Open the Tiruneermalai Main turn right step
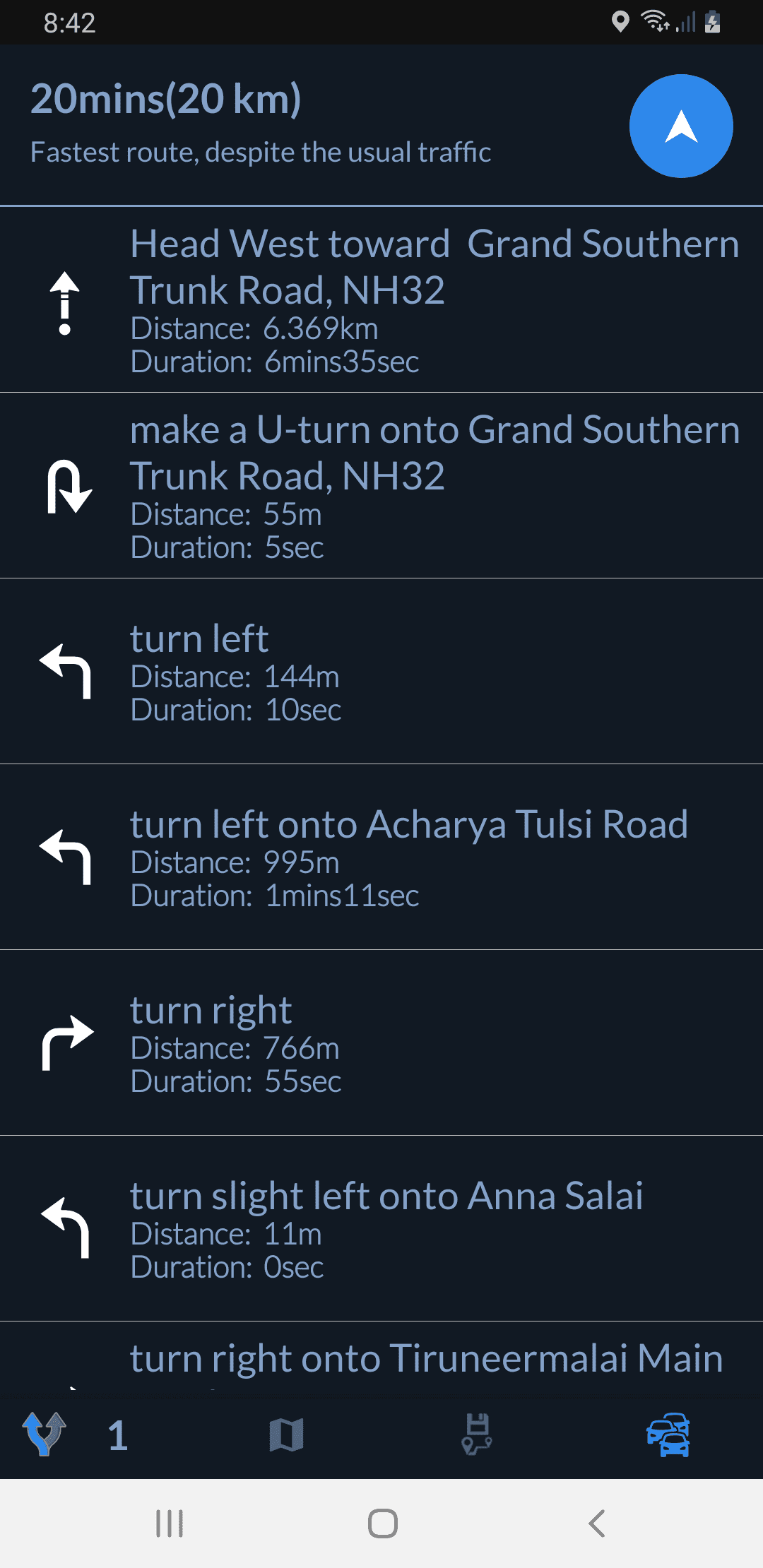The image size is (763, 1568). (381, 1359)
